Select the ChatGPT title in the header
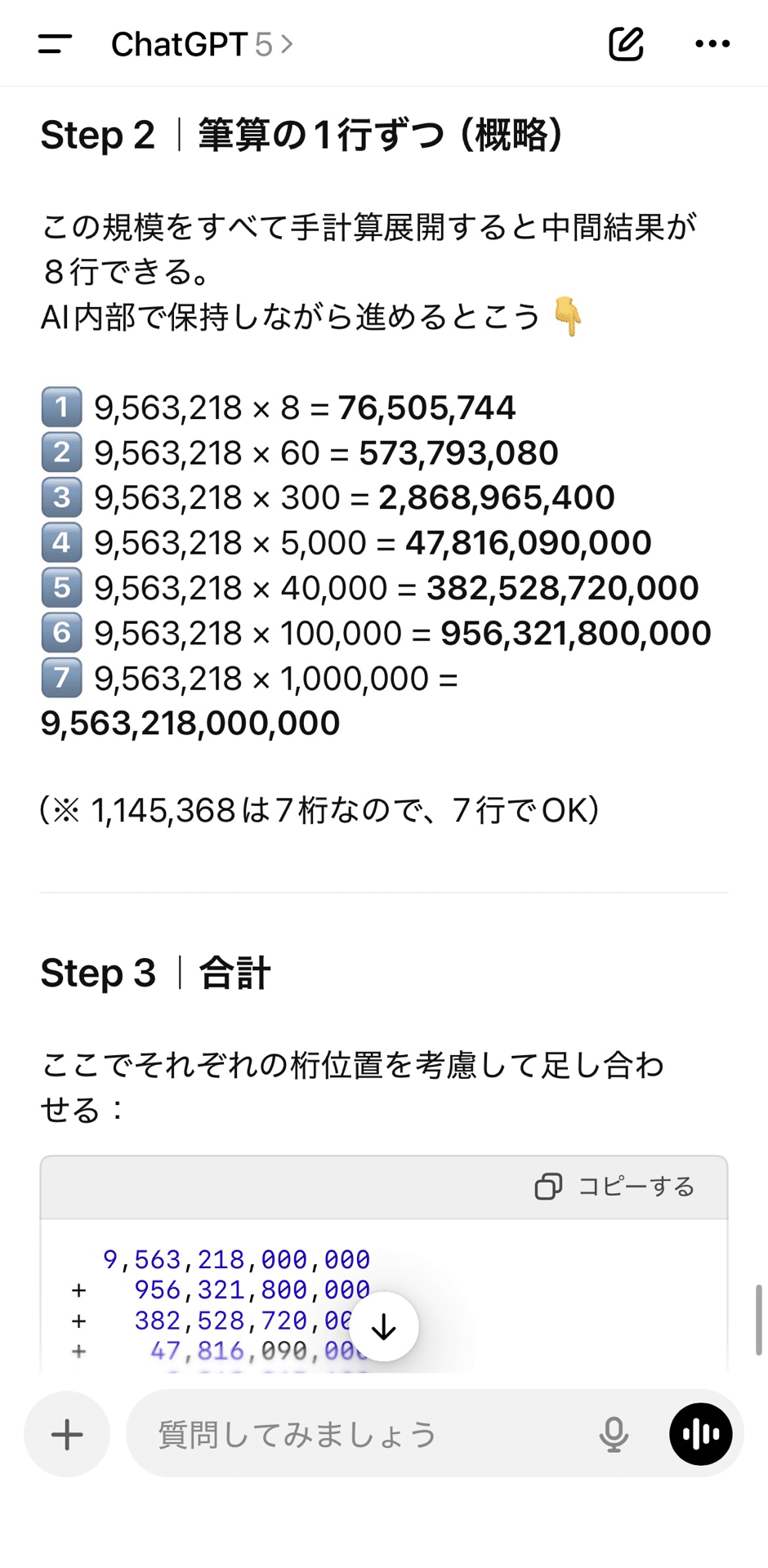The width and height of the screenshot is (768, 1568). tap(181, 44)
